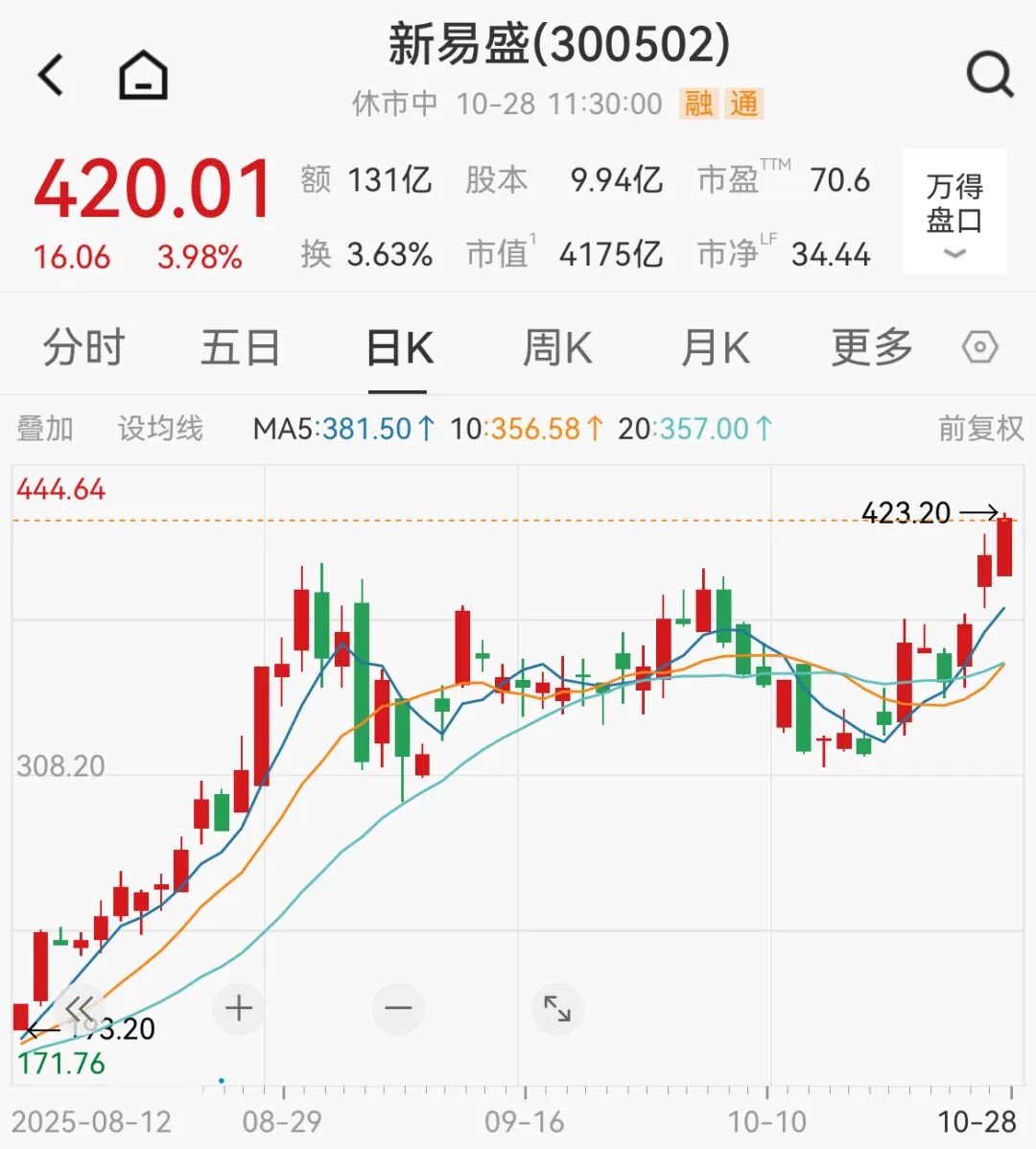This screenshot has width=1036, height=1149.
Task: Switch to the 五日 tab
Action: (x=240, y=347)
